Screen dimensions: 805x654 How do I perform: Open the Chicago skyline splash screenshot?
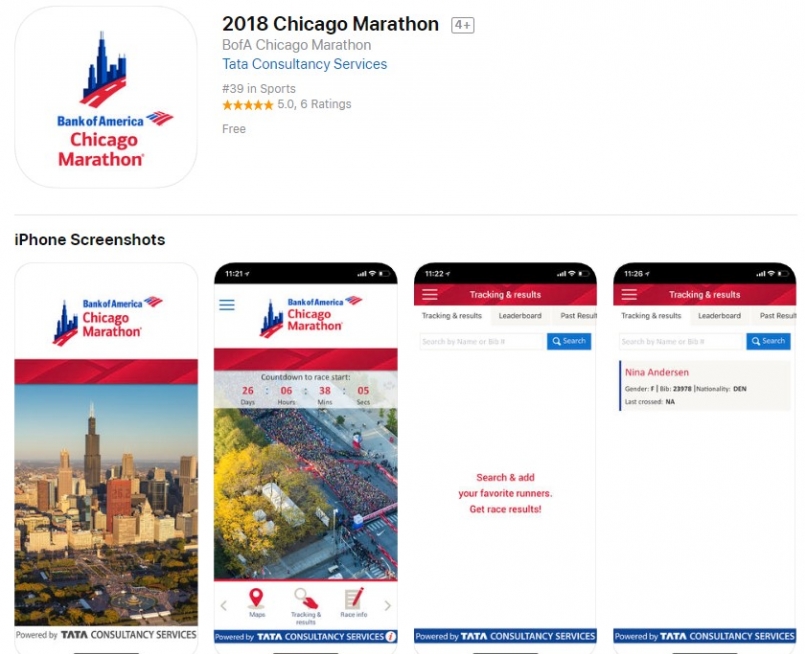coord(106,455)
